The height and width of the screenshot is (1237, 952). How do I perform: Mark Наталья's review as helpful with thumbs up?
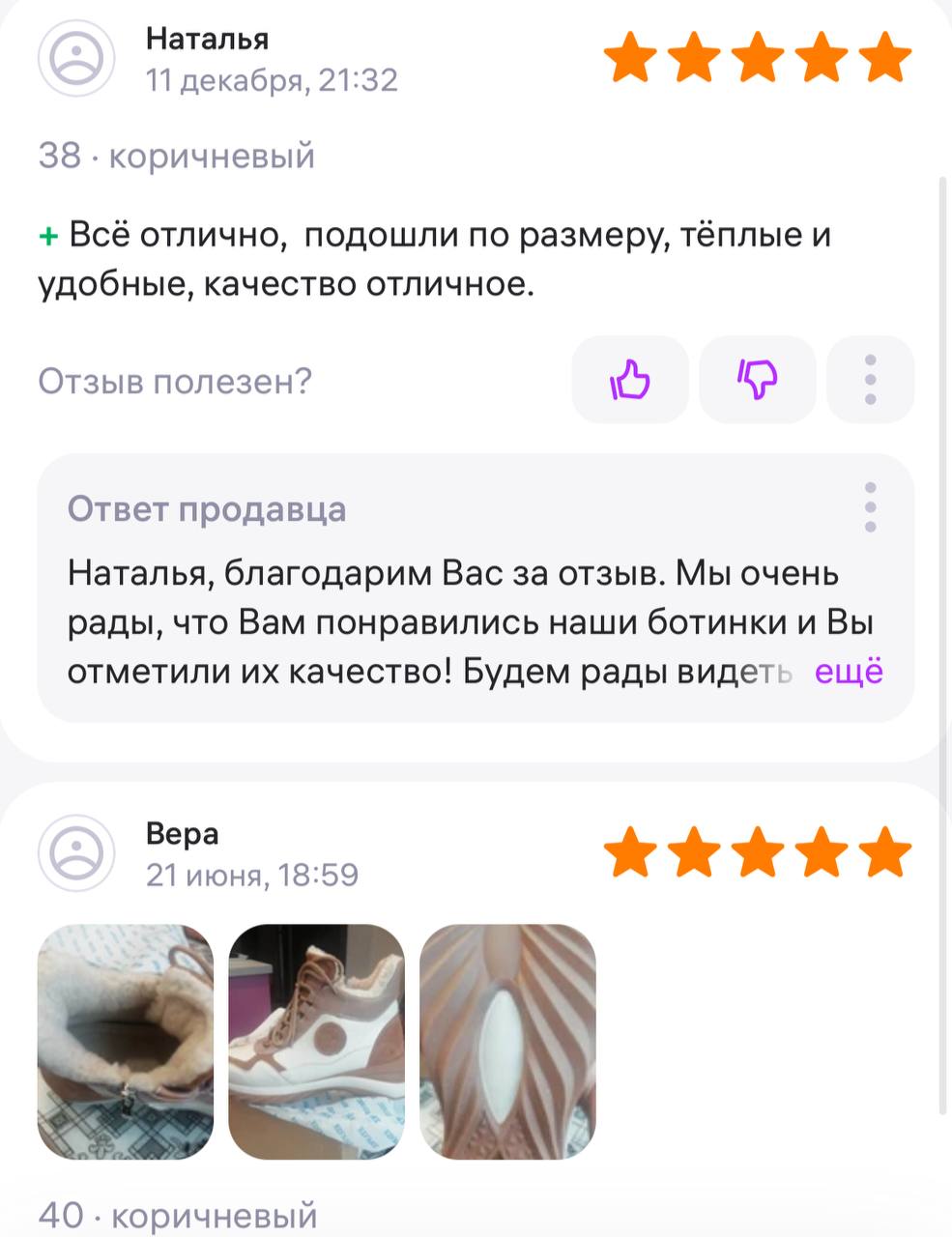coord(630,380)
